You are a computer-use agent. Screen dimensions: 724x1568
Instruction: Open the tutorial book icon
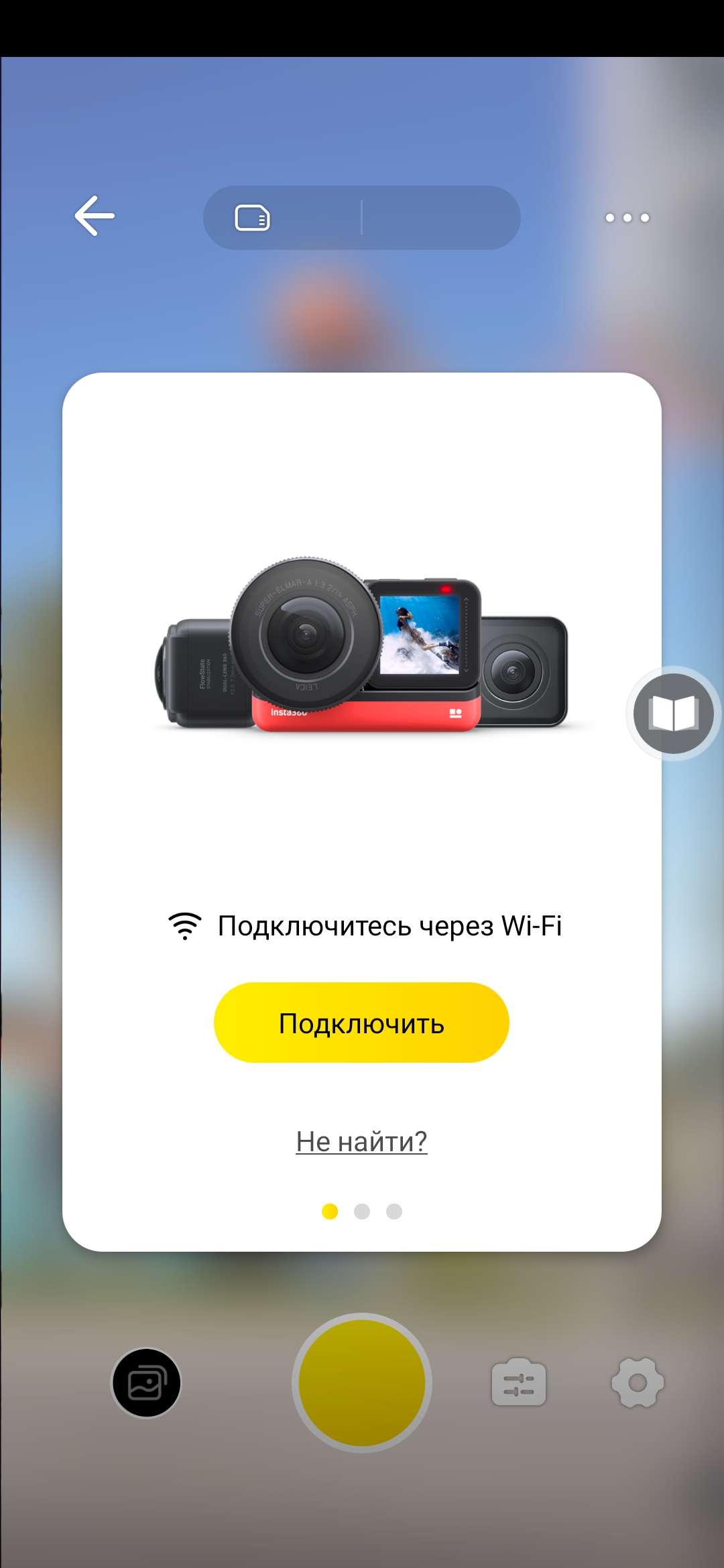pos(673,714)
